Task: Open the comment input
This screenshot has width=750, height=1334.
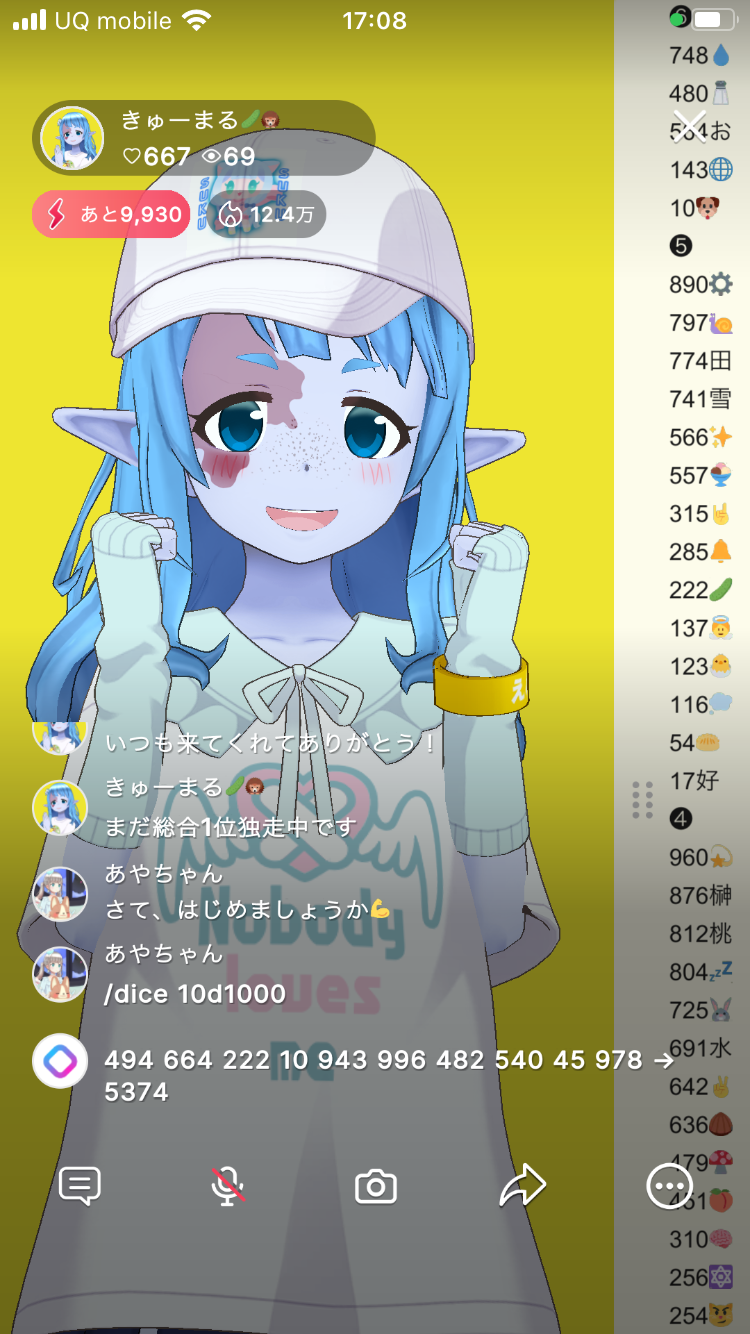Action: point(80,1186)
